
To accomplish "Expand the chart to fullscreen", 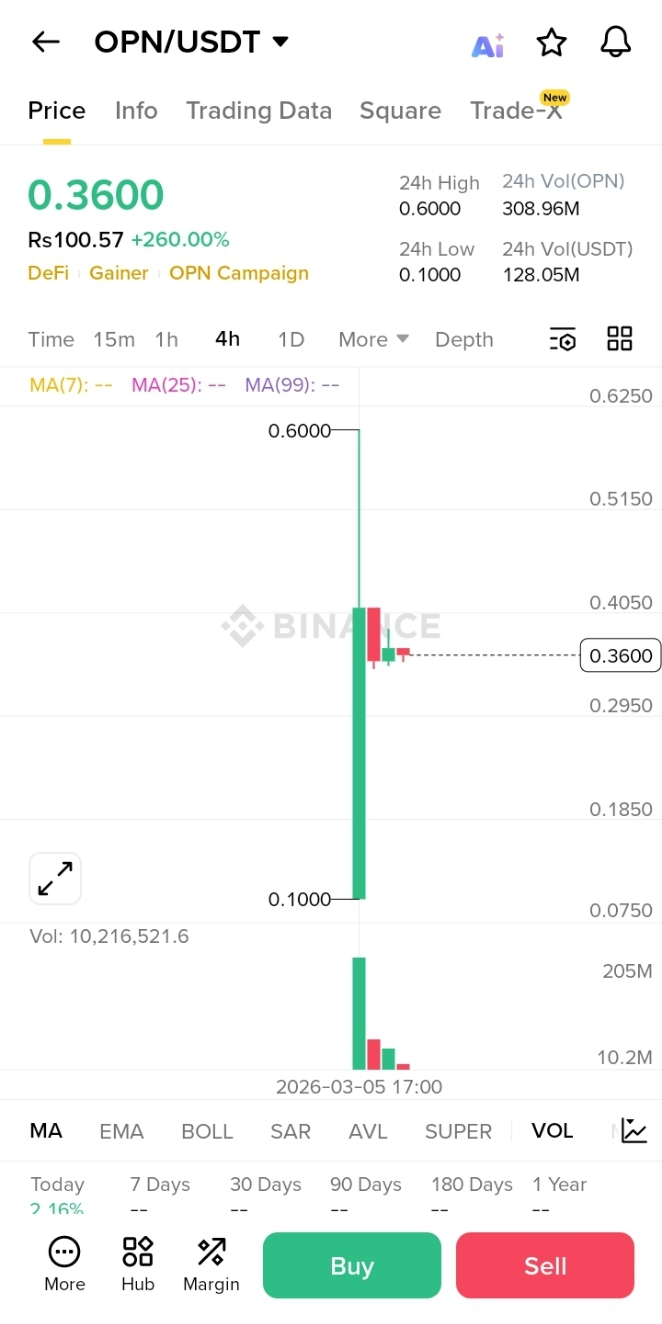I will 55,878.
